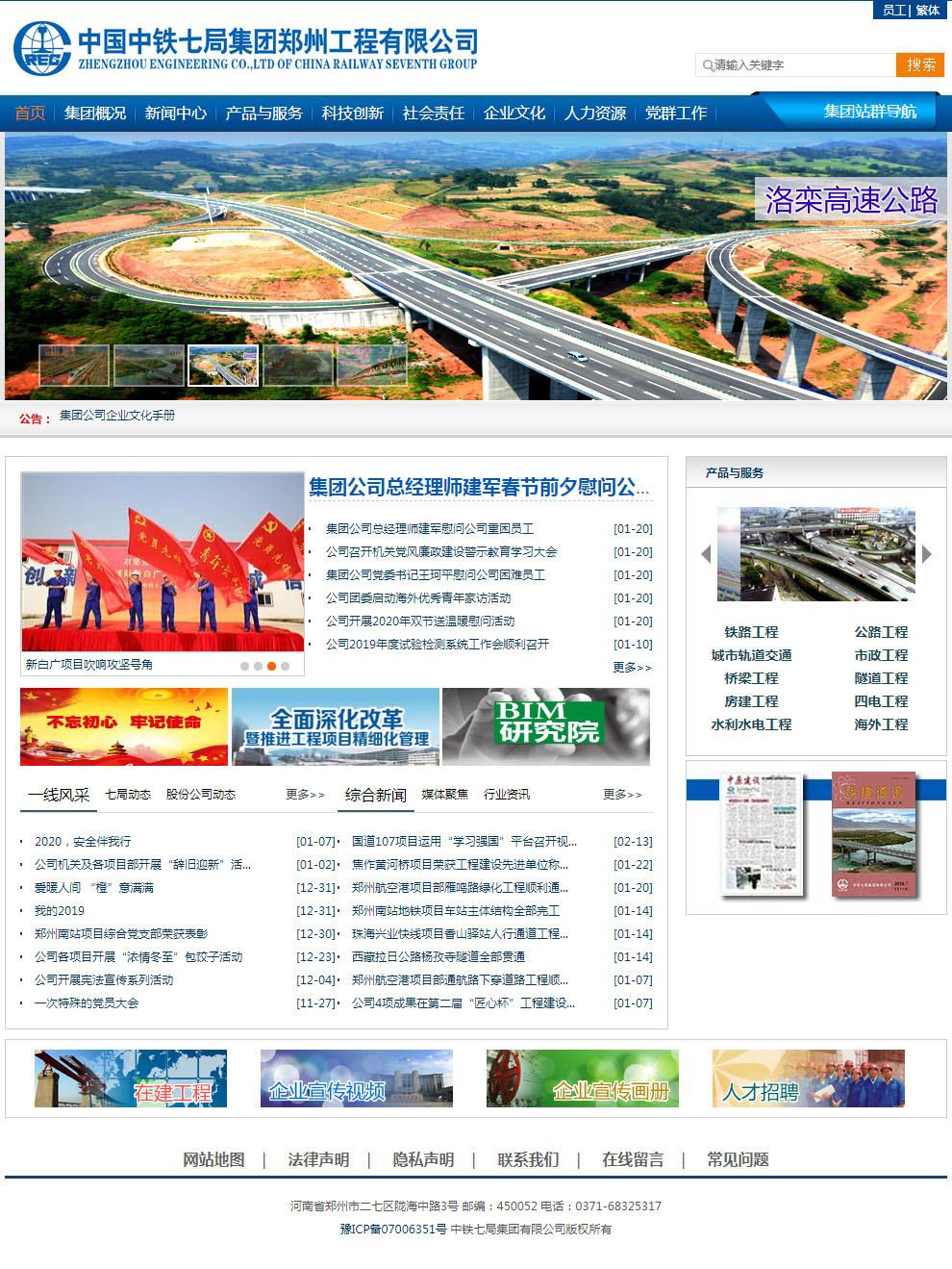Tap the 搜索 search button
The height and width of the screenshot is (1269, 952).
point(920,64)
